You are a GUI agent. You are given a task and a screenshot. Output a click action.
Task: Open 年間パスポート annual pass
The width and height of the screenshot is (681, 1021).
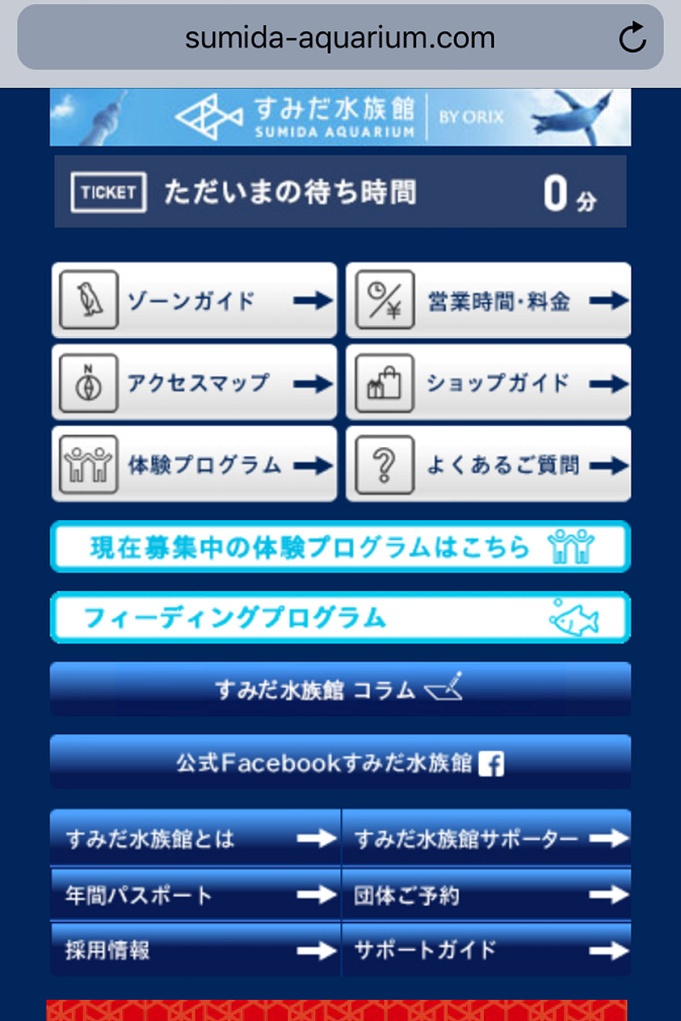pyautogui.click(x=196, y=894)
